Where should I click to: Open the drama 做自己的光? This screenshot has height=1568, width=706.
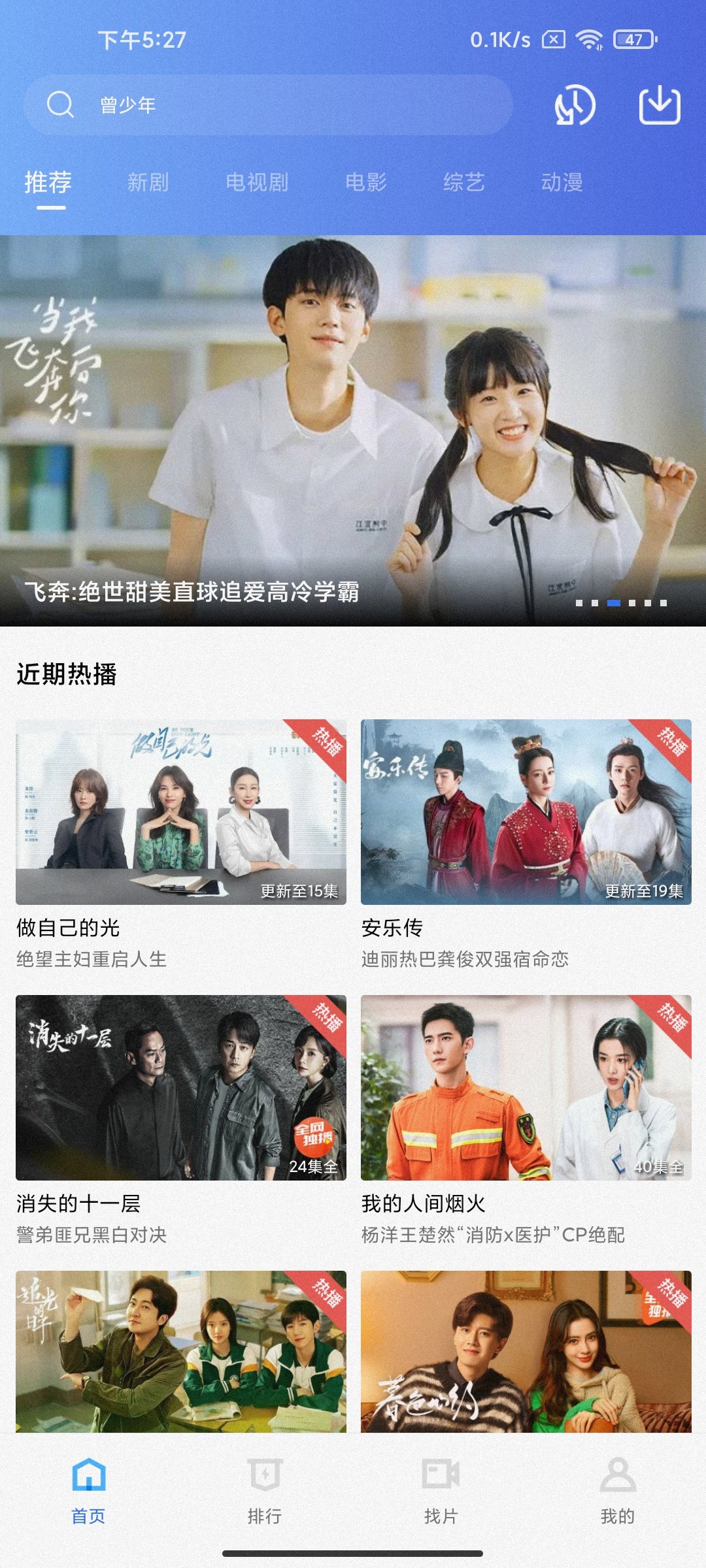[181, 812]
